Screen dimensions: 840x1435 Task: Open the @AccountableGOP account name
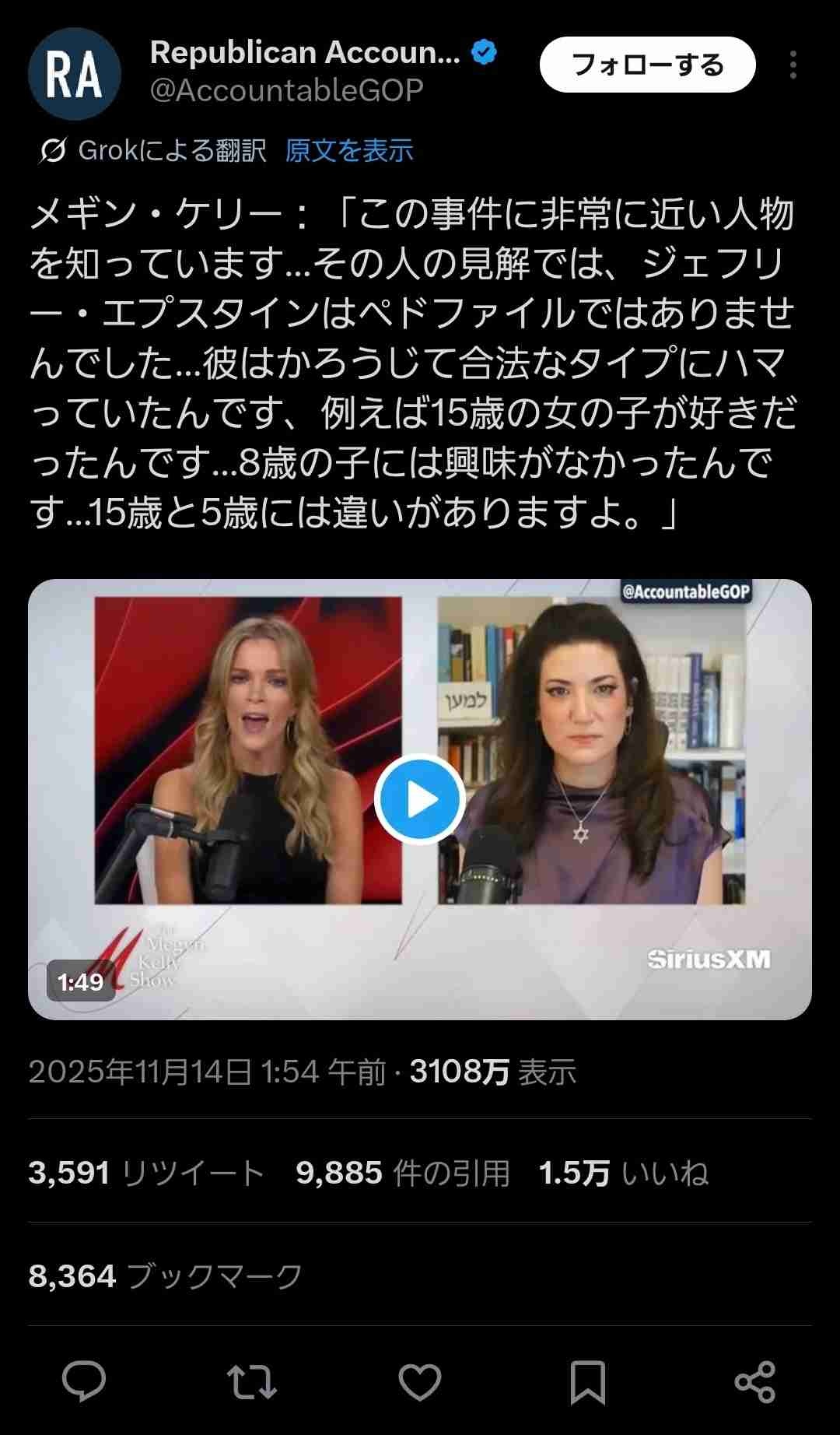(x=287, y=91)
